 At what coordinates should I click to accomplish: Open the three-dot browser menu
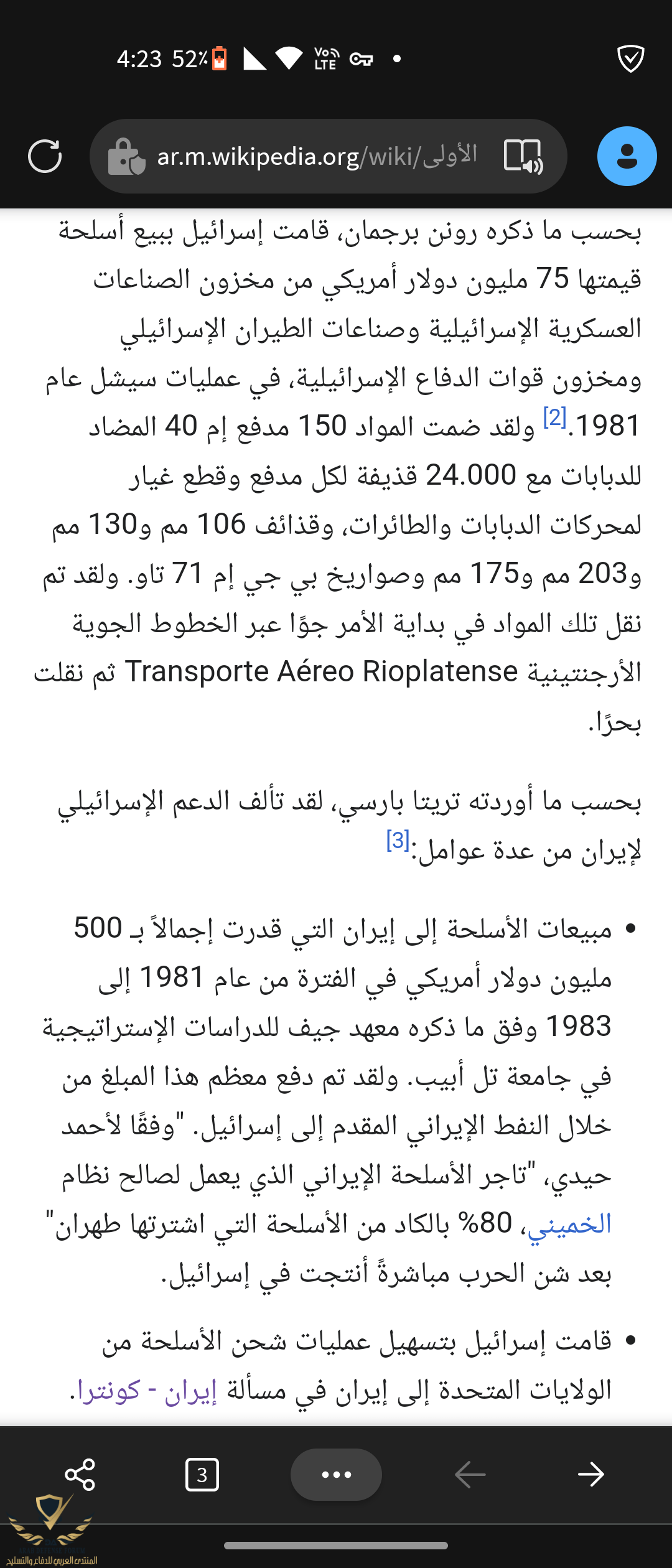(336, 1474)
